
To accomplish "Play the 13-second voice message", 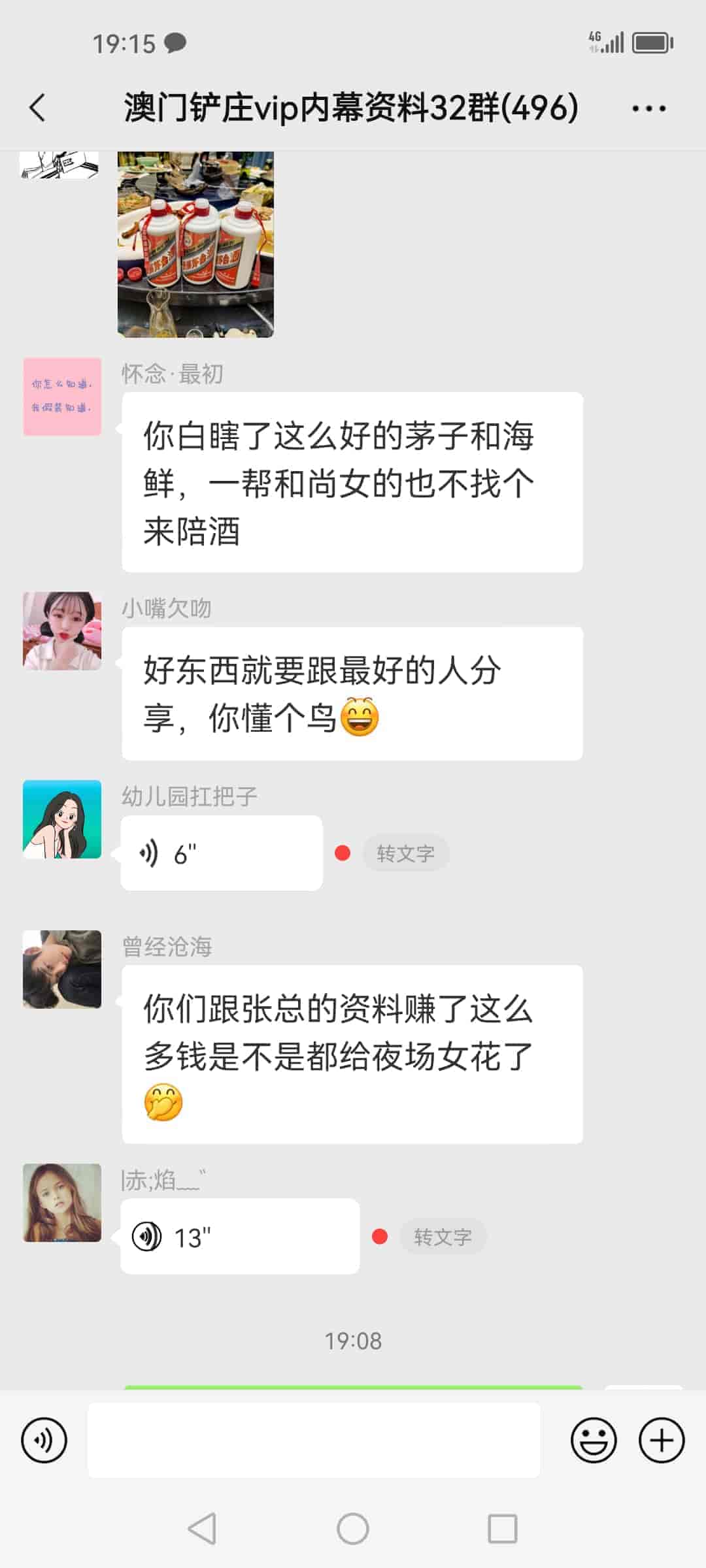I will pos(239,1237).
